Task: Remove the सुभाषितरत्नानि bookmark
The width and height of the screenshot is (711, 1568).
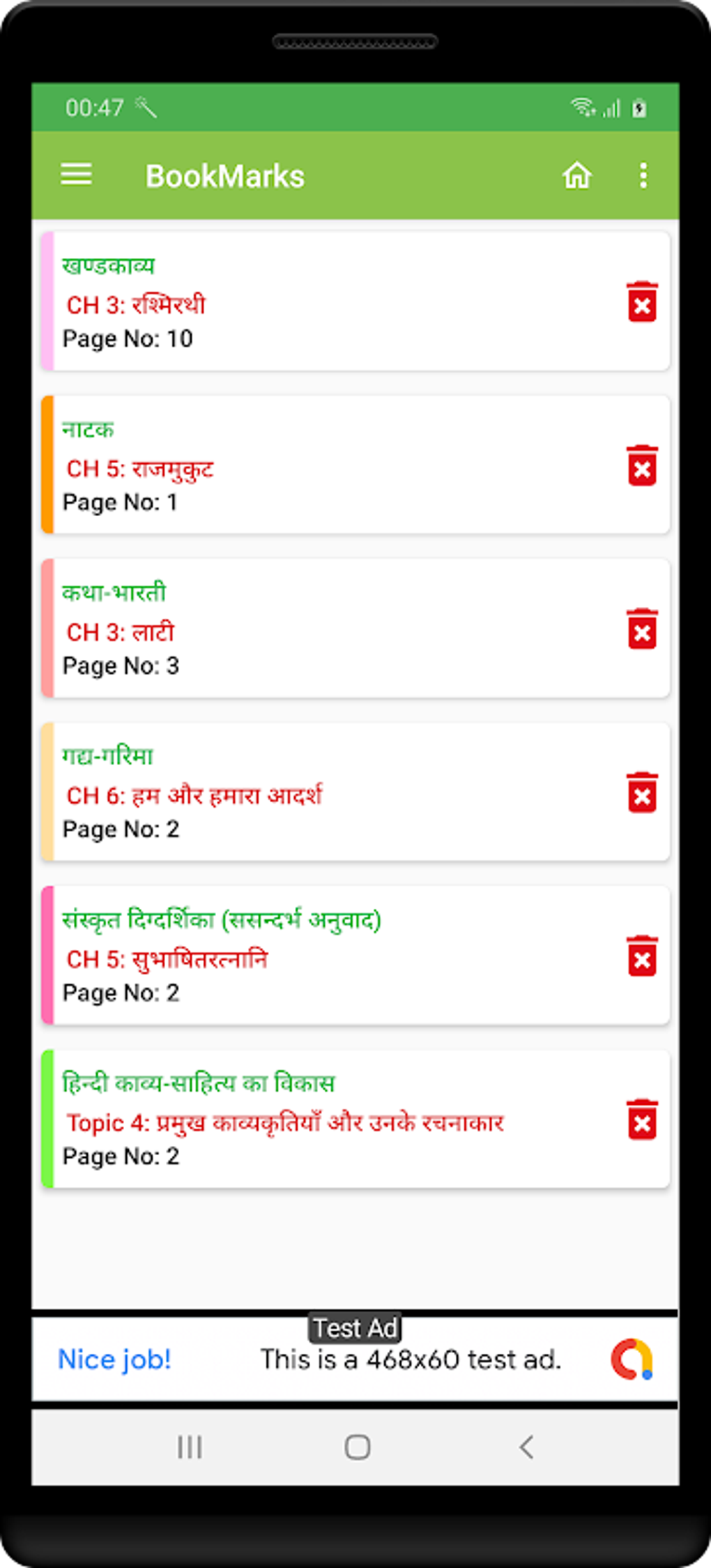Action: (x=642, y=956)
